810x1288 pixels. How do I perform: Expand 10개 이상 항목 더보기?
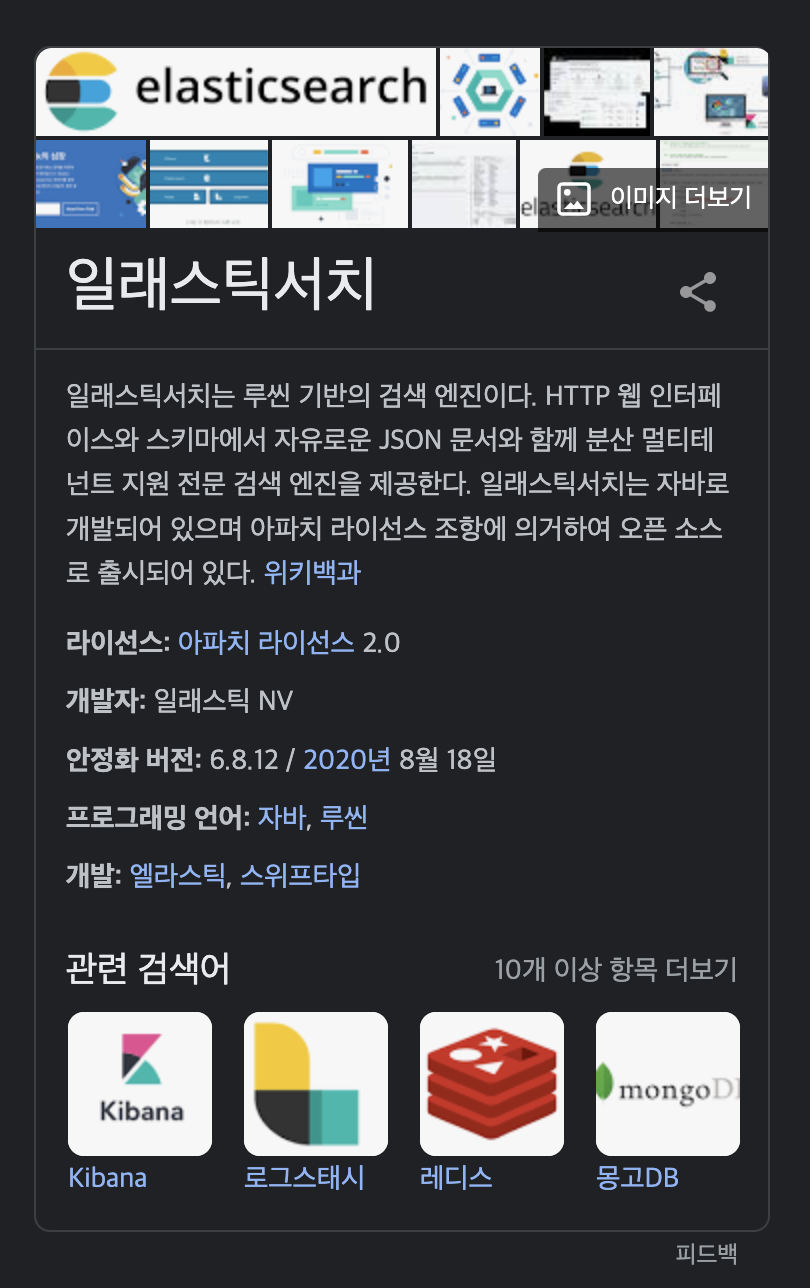(x=615, y=969)
